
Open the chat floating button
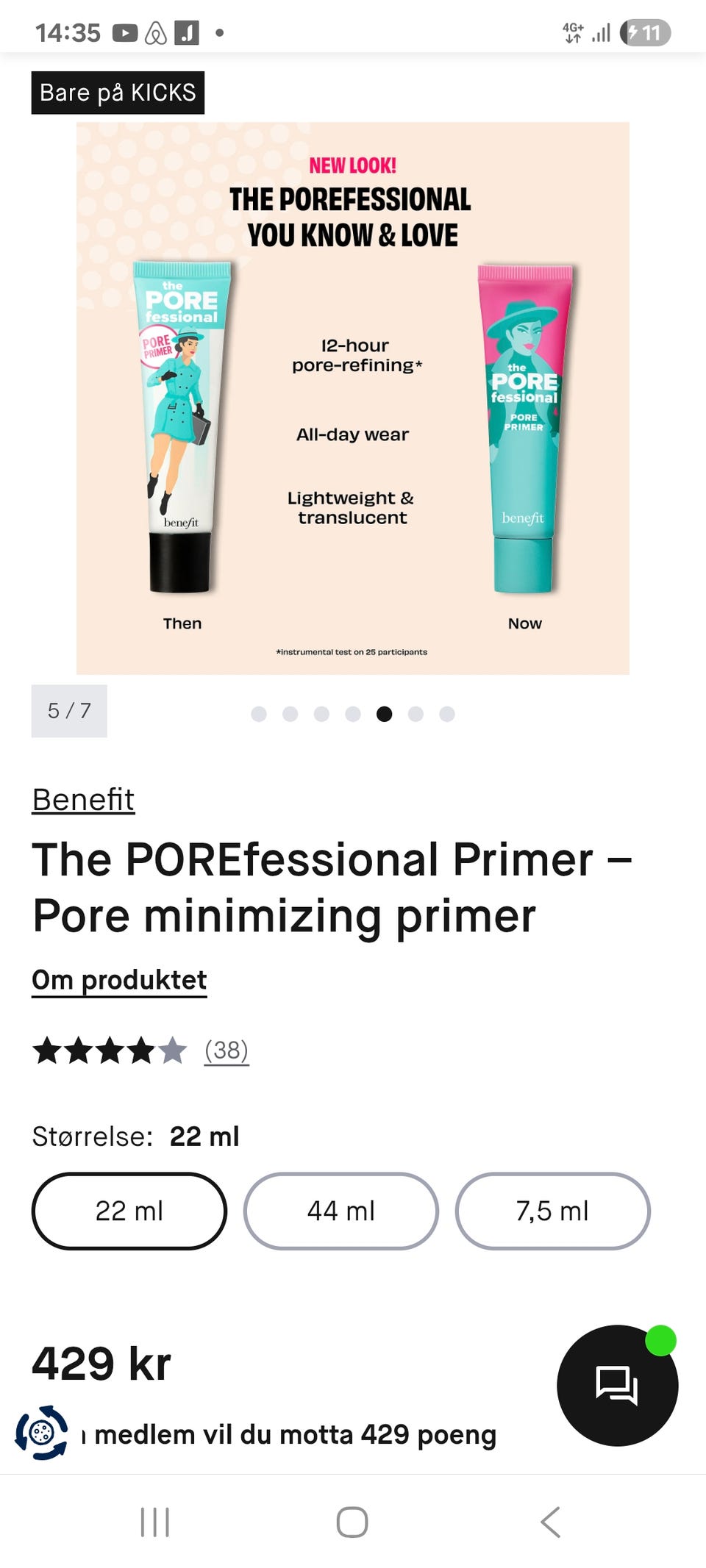pyautogui.click(x=617, y=1386)
